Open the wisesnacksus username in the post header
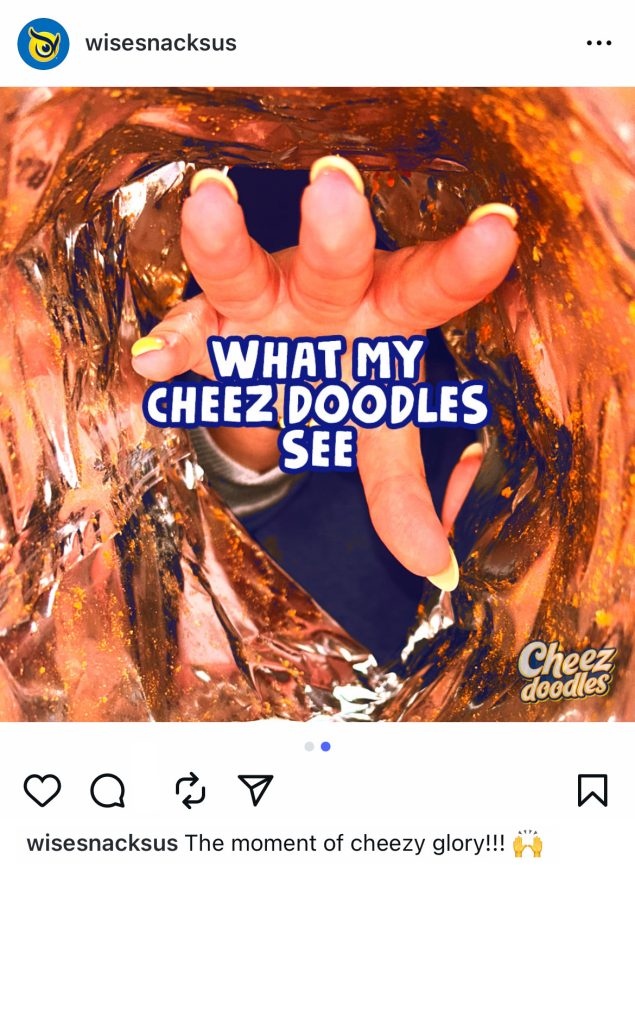Image resolution: width=635 pixels, height=1024 pixels. click(160, 43)
